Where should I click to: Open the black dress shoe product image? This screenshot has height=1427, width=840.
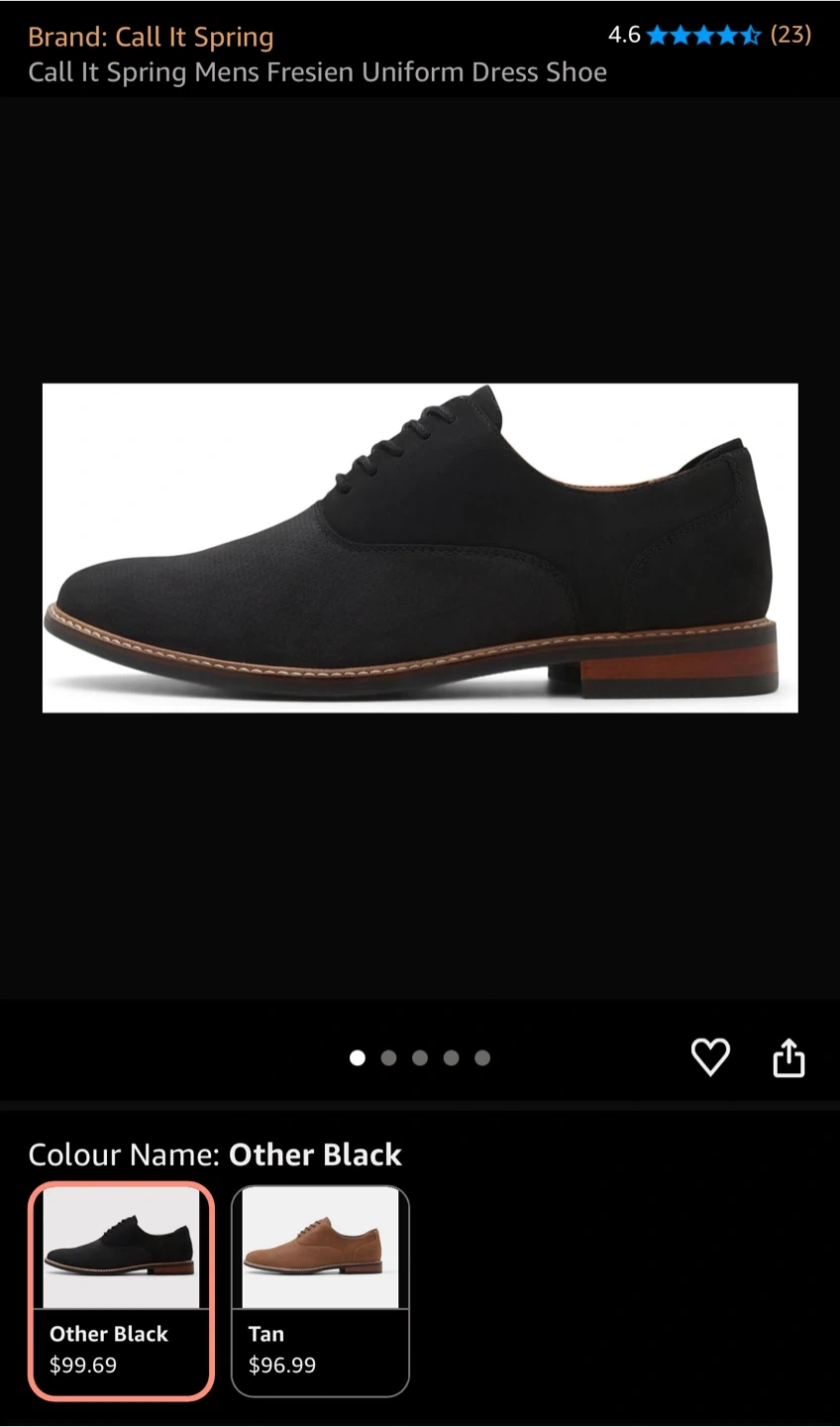click(420, 547)
